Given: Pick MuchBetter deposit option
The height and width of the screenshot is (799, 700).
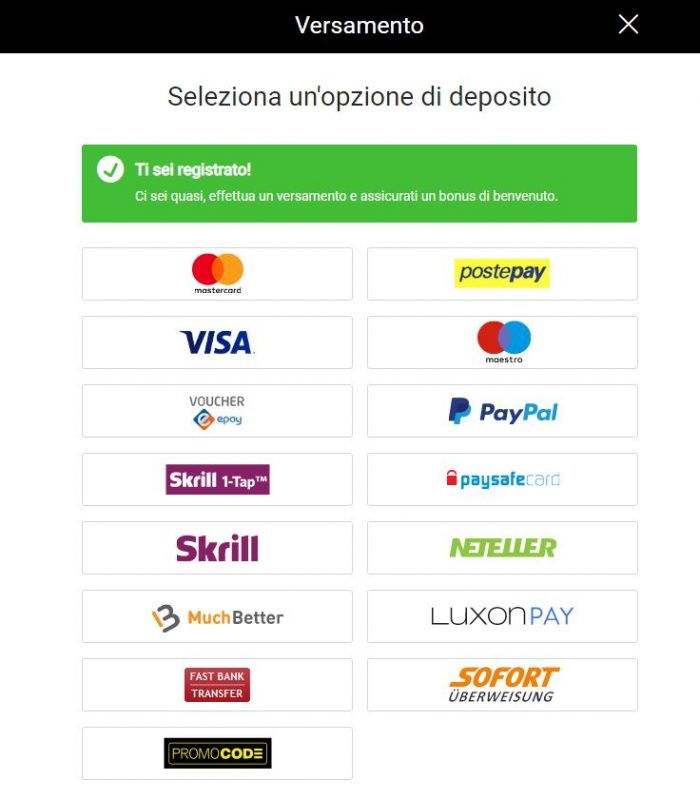Looking at the screenshot, I should coord(217,616).
